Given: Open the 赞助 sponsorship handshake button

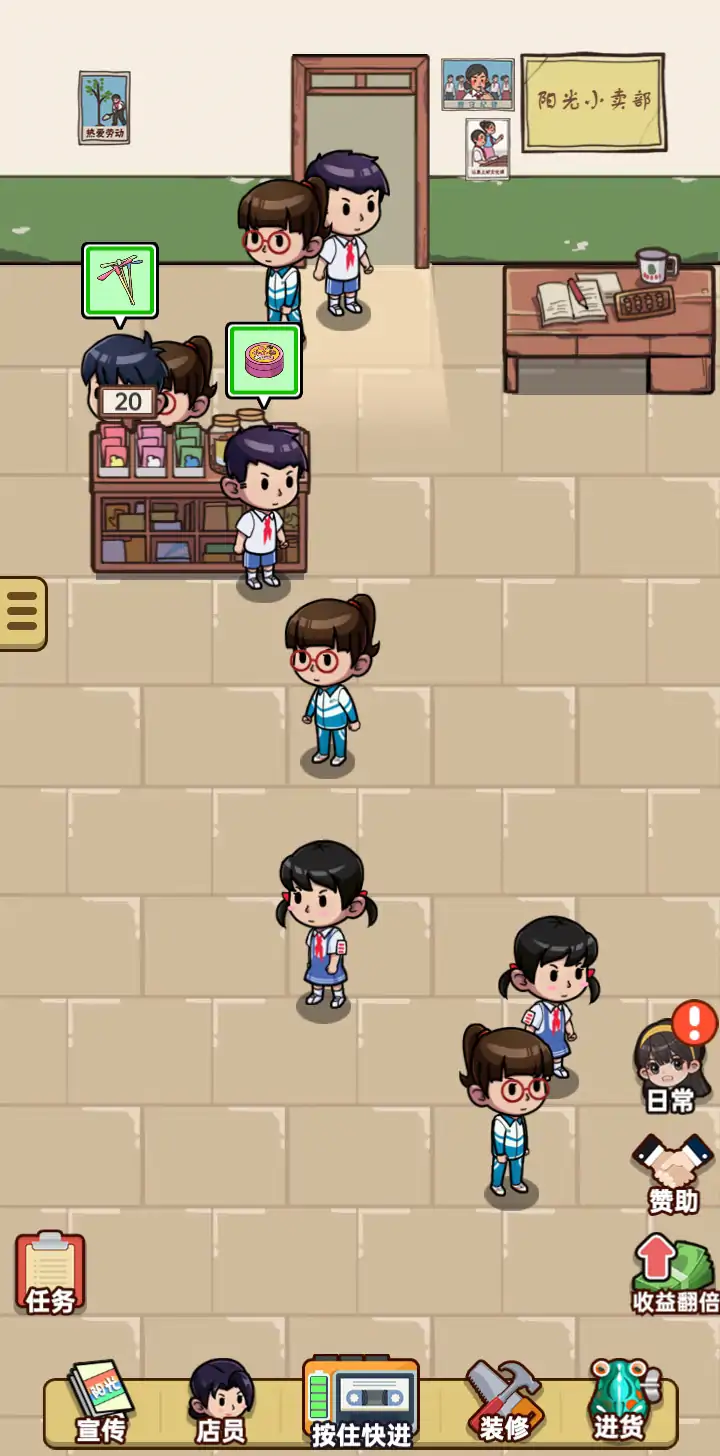Looking at the screenshot, I should [x=673, y=1172].
